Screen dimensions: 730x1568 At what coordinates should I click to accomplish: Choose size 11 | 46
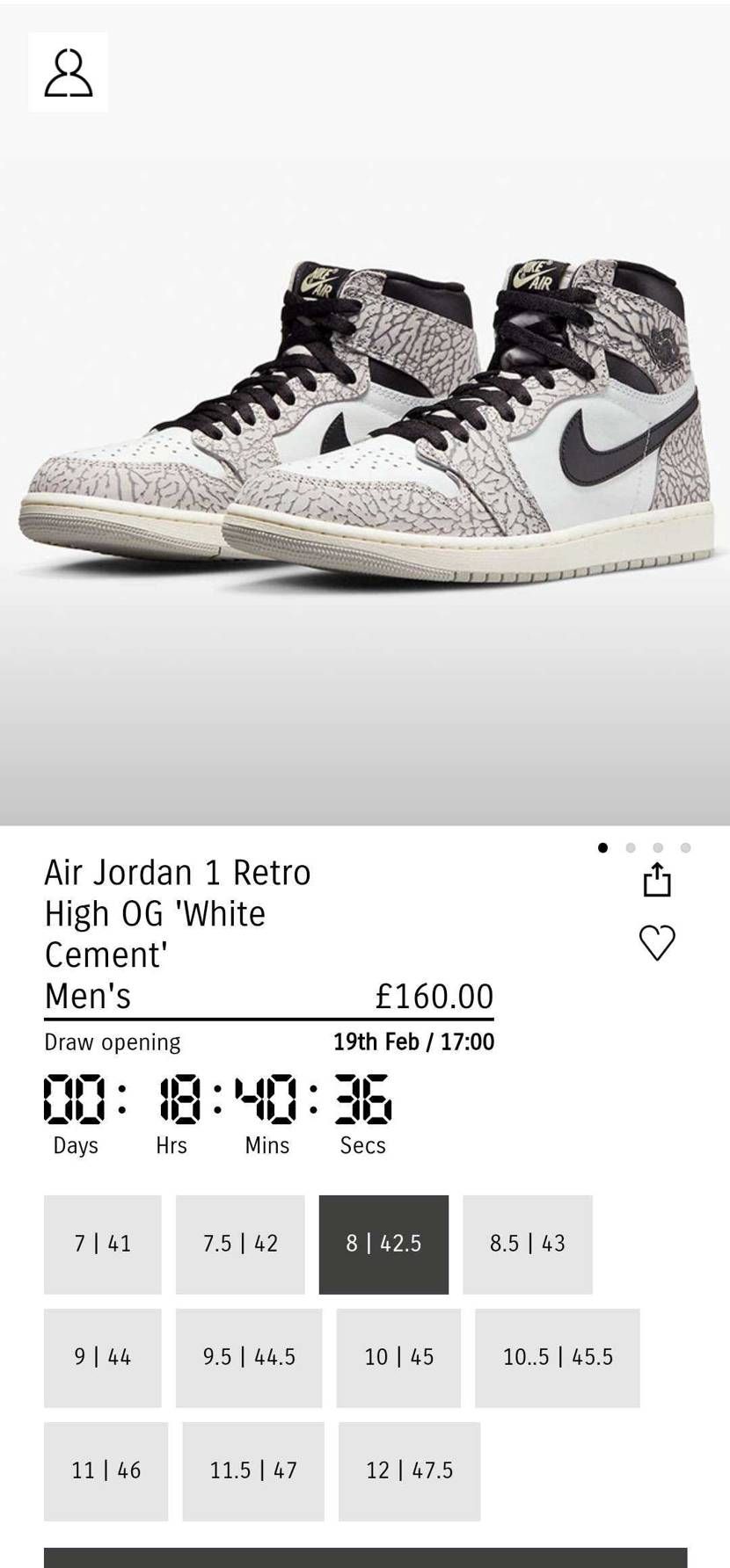106,1470
